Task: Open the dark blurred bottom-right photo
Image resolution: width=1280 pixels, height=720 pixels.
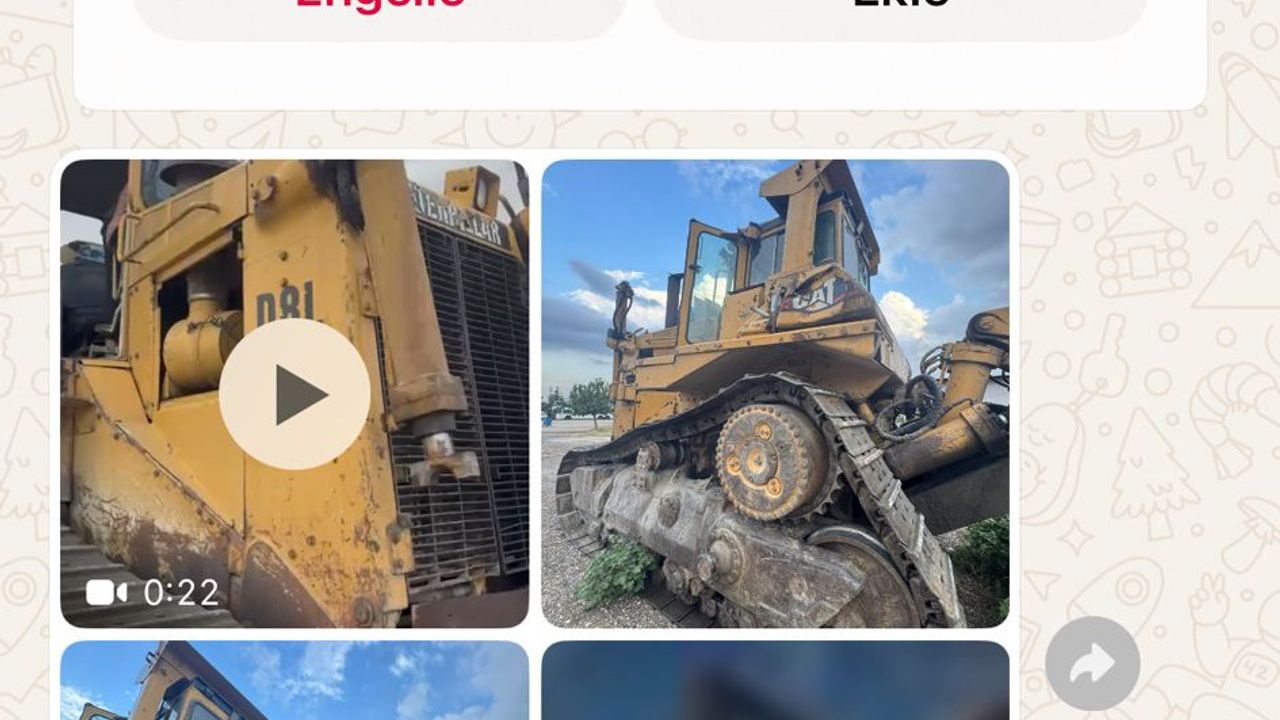Action: coord(775,682)
